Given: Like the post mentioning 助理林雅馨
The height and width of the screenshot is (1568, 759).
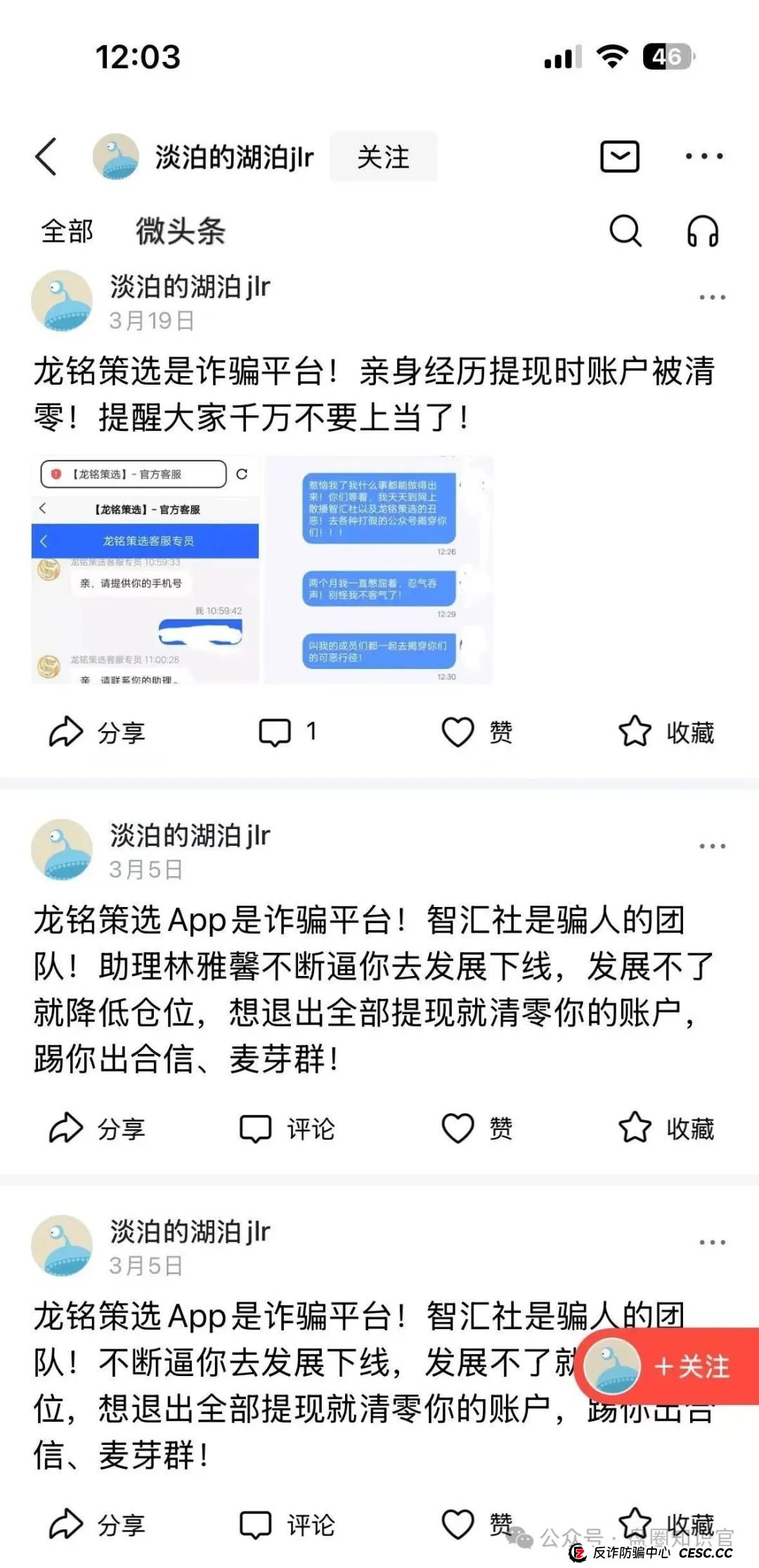Looking at the screenshot, I should coord(476,1129).
